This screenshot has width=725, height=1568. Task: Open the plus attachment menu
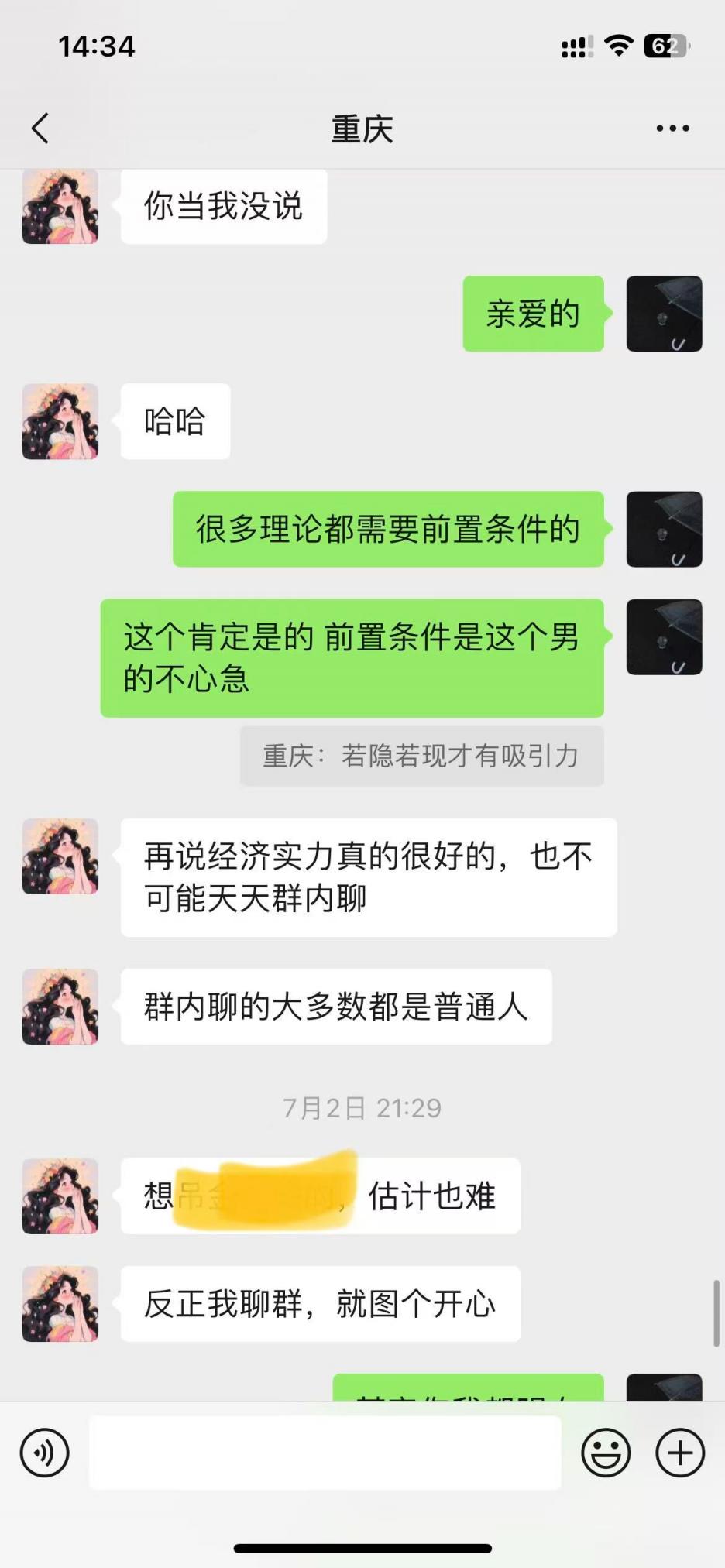[x=680, y=1453]
